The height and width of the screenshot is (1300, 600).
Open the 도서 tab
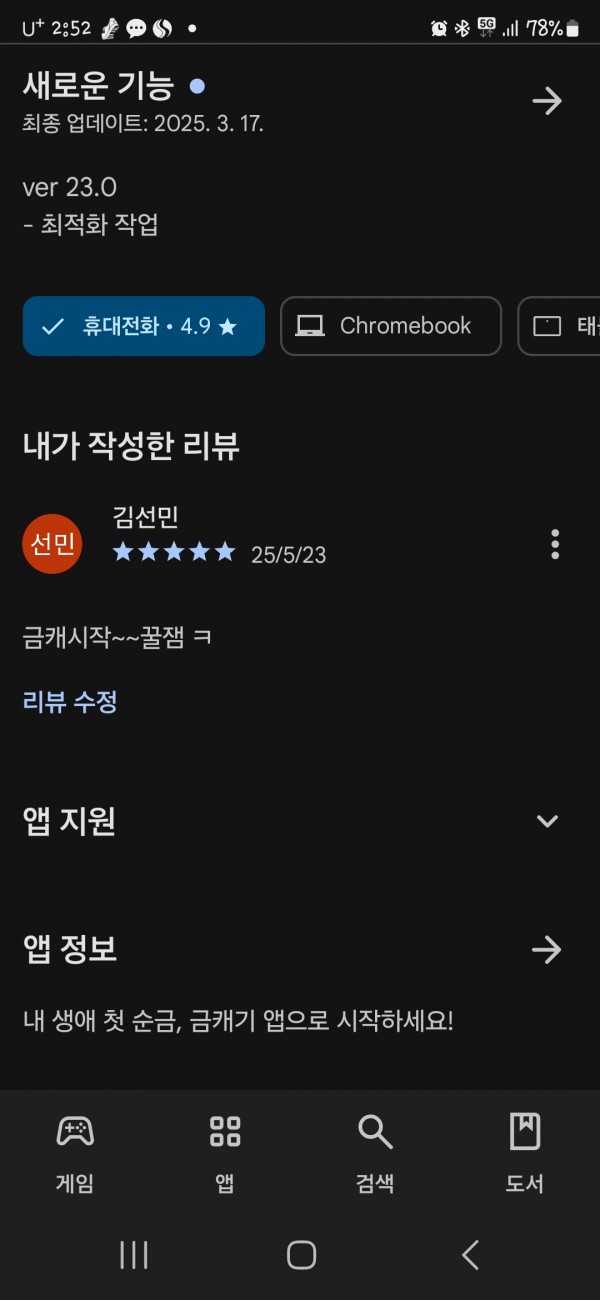[x=525, y=1154]
